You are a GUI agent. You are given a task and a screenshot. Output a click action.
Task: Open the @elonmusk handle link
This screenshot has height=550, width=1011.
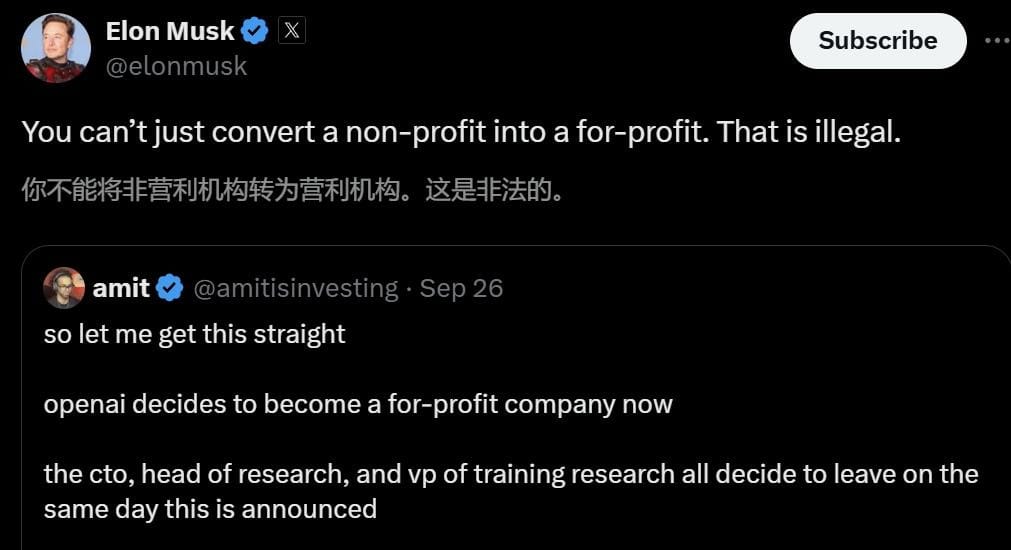pos(176,66)
